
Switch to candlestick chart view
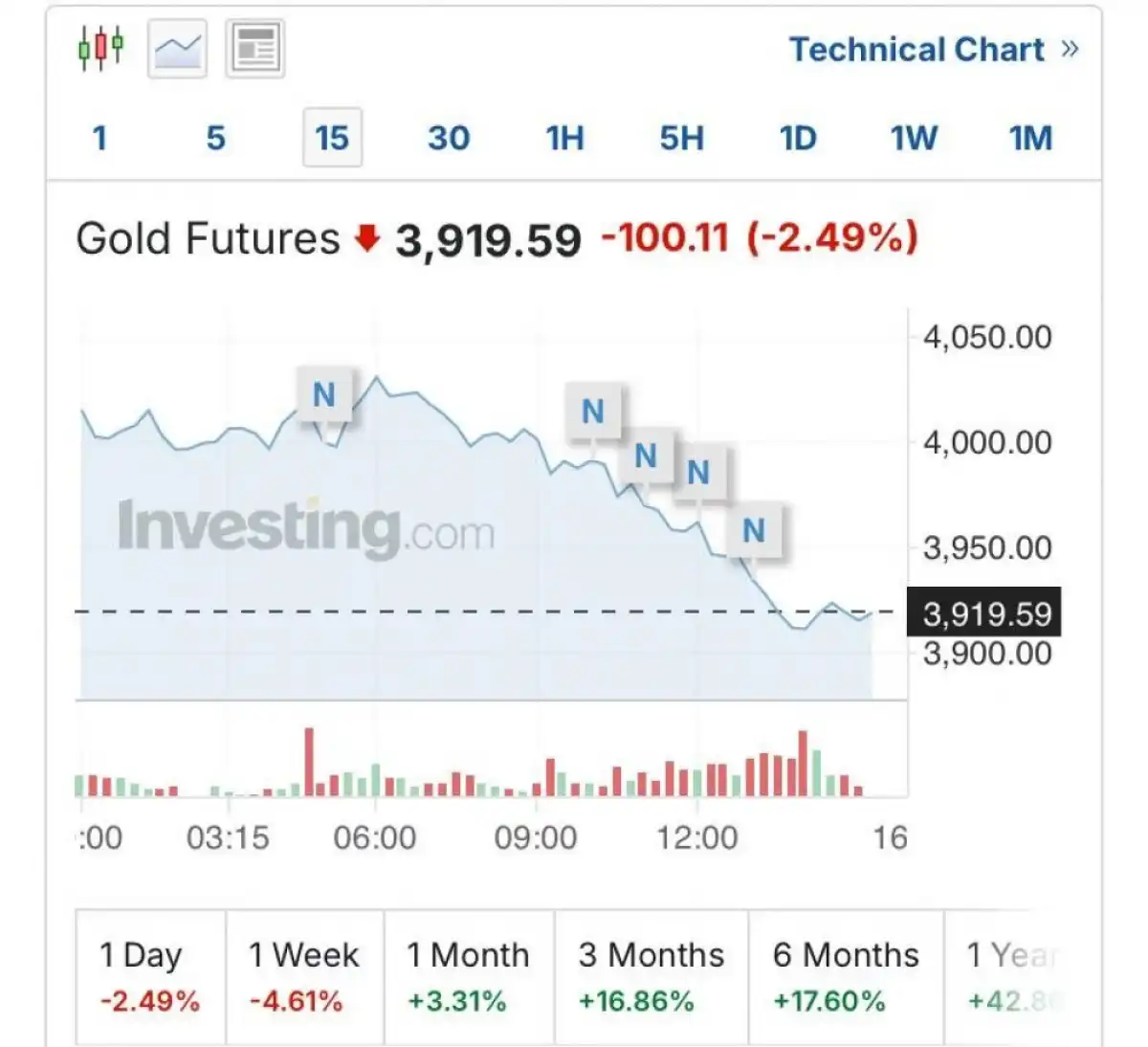(x=100, y=47)
